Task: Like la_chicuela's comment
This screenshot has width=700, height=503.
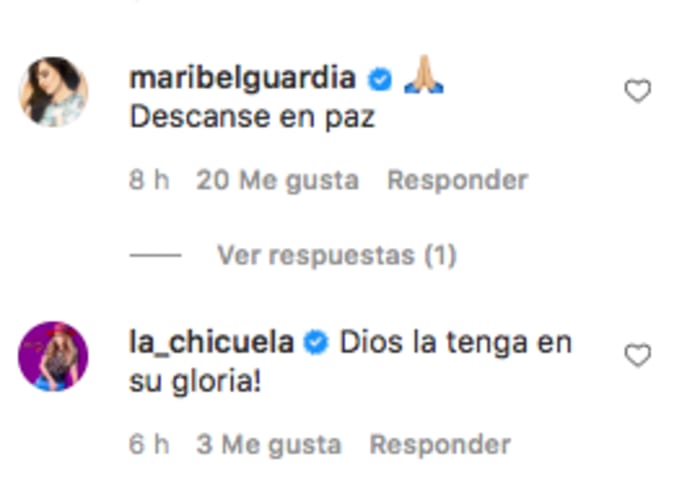Action: (x=637, y=356)
